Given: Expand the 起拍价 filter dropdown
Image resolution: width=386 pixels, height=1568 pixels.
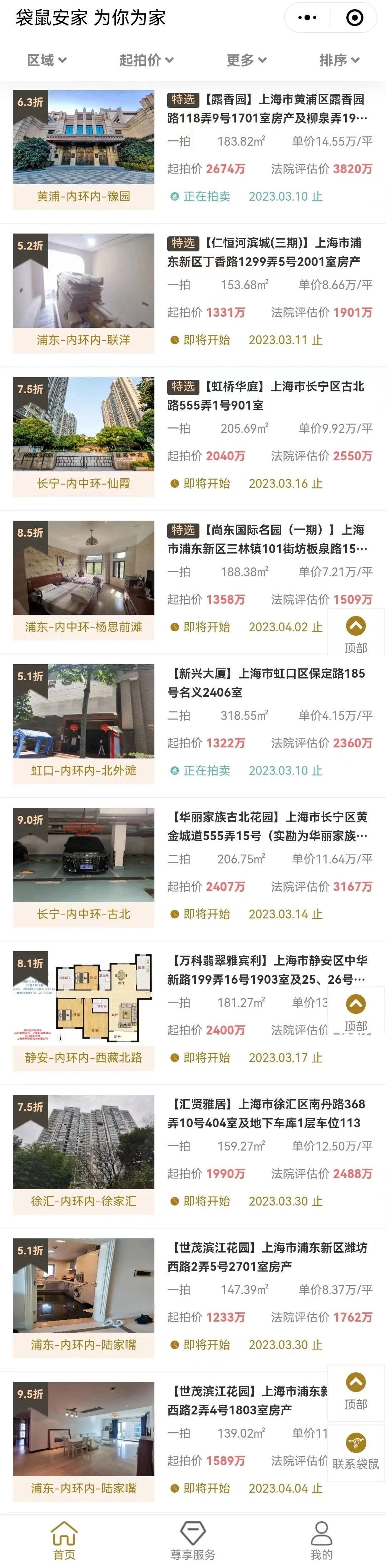Looking at the screenshot, I should [146, 60].
